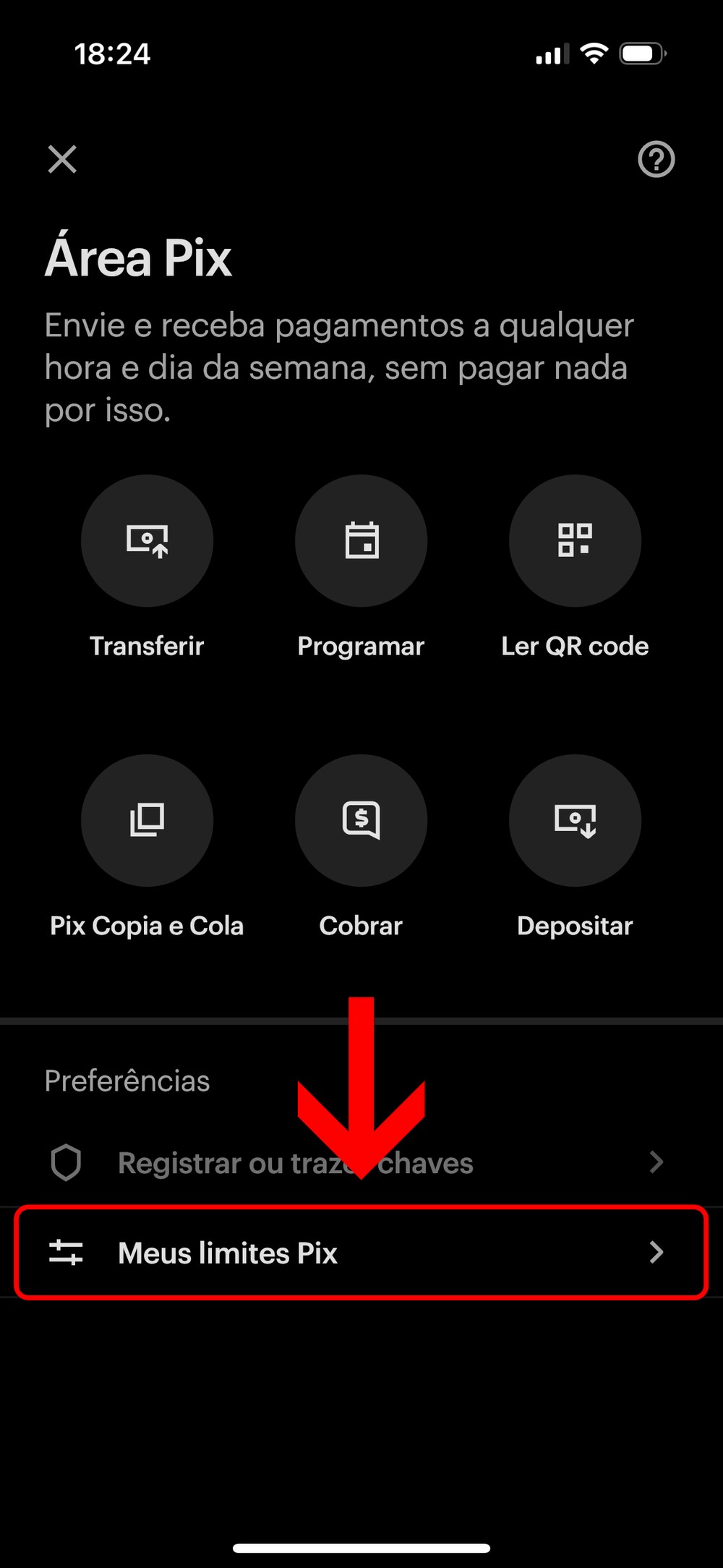723x1568 pixels.
Task: Tap the Transferir button
Action: [147, 541]
